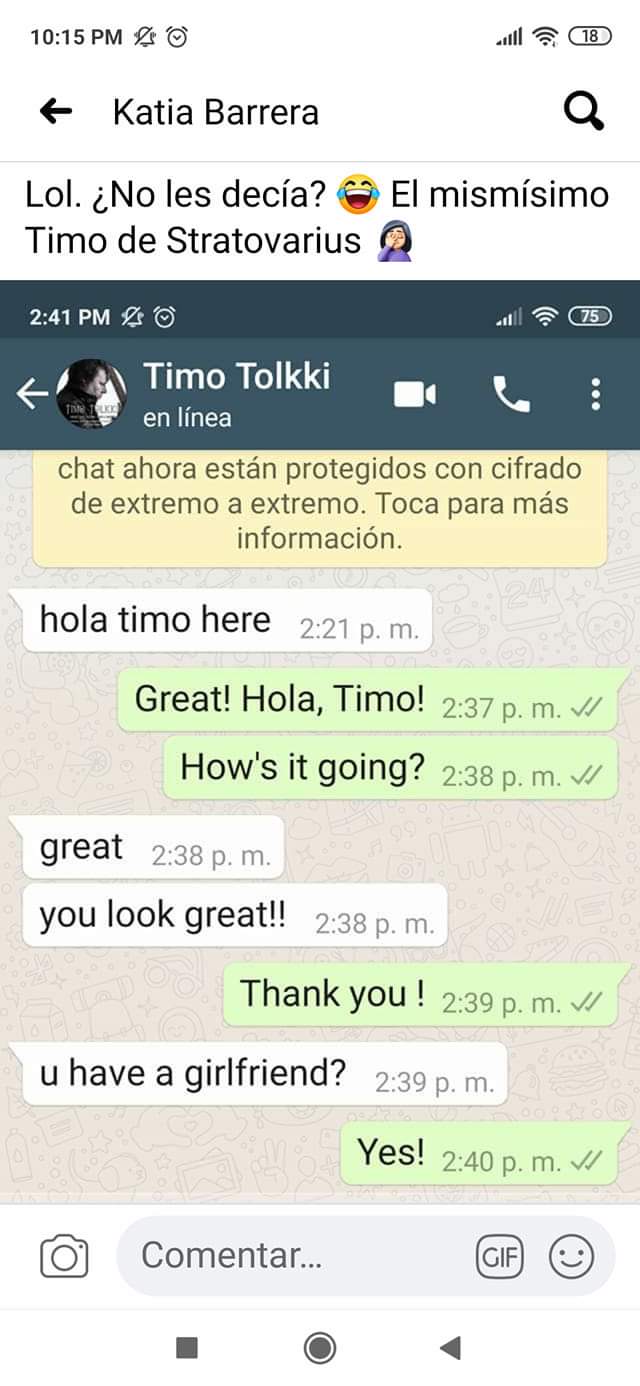Image resolution: width=640 pixels, height=1386 pixels.
Task: Tap the Comentar... comment field
Action: (300, 1255)
